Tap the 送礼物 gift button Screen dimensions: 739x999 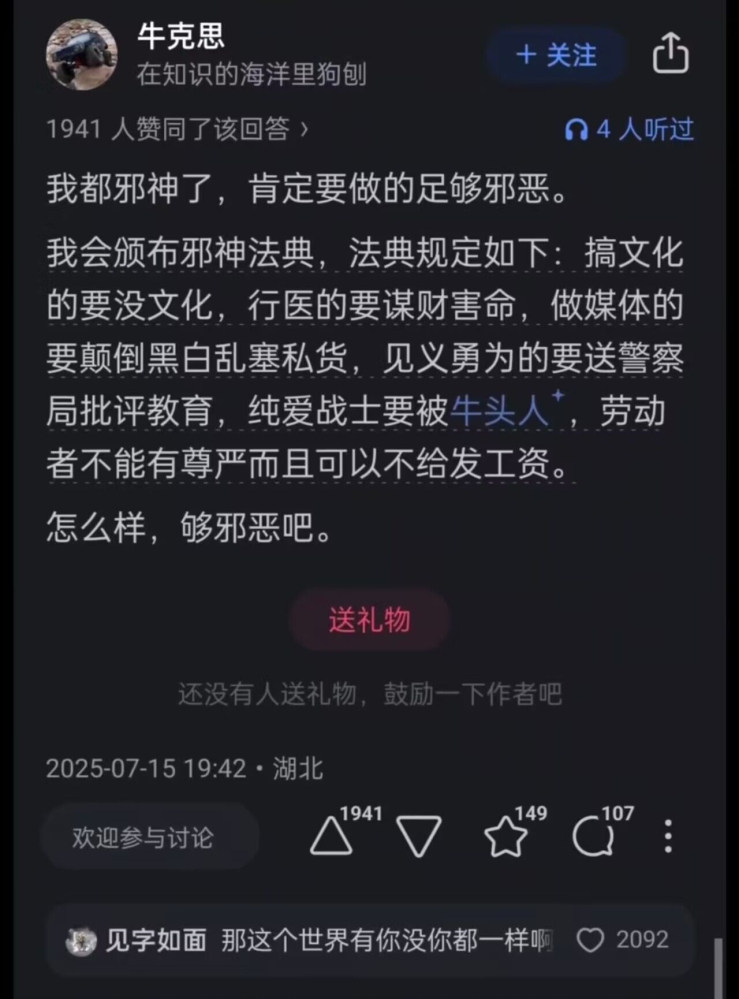click(369, 619)
